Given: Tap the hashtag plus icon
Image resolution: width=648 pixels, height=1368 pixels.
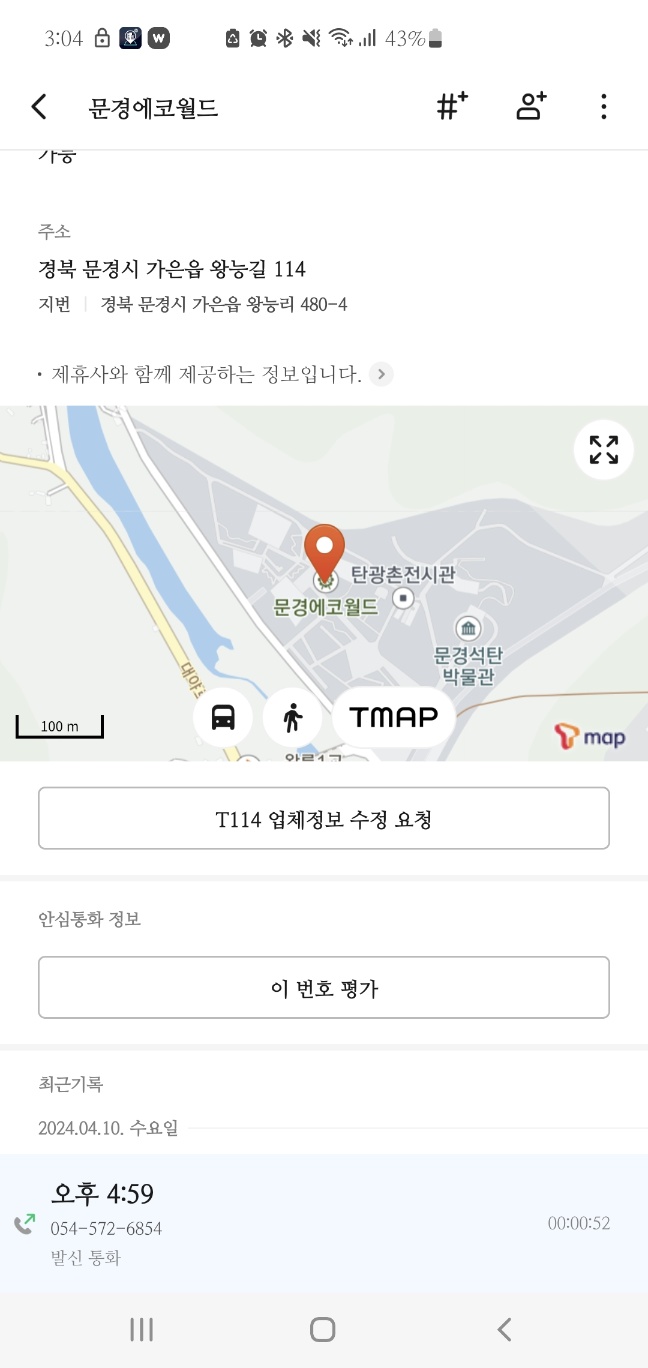Looking at the screenshot, I should (452, 107).
